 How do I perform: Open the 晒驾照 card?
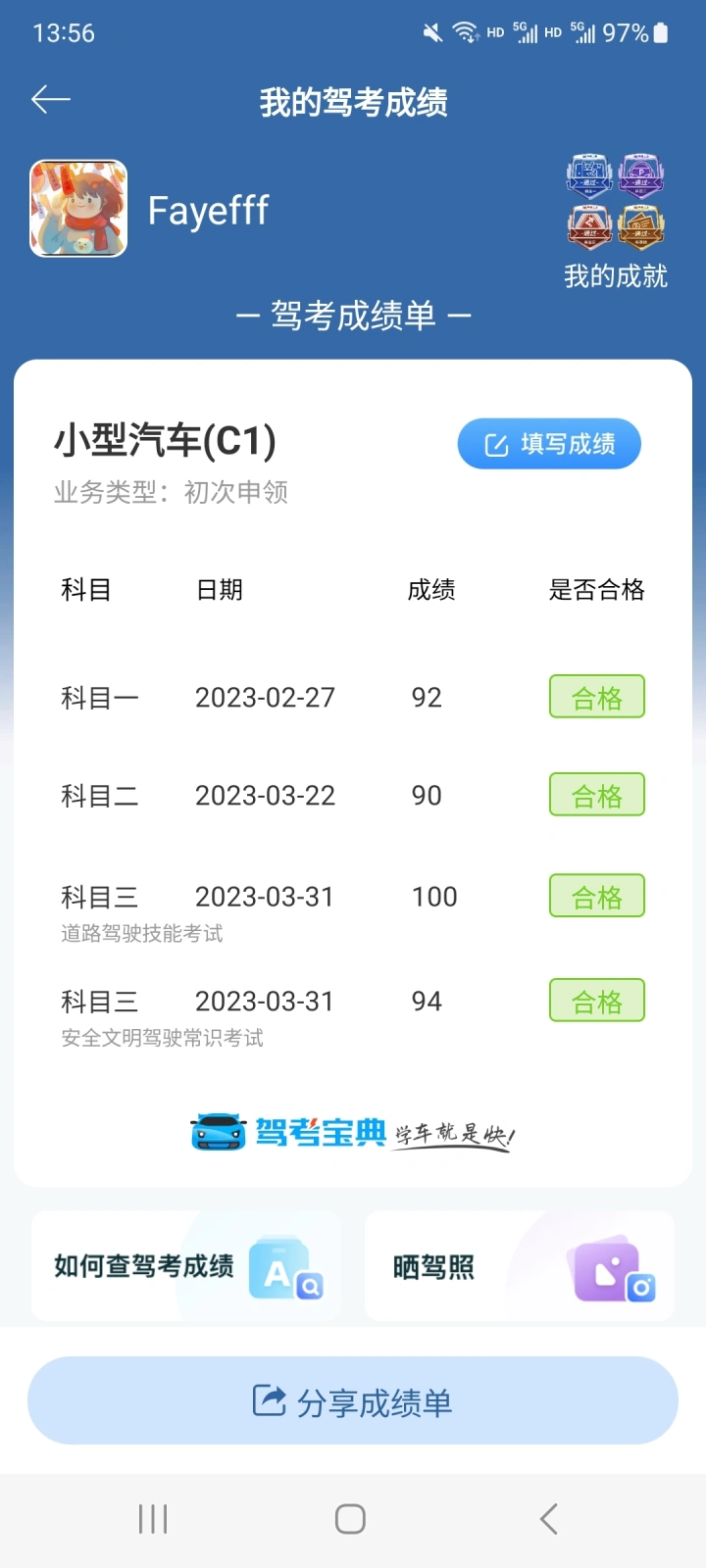(520, 1266)
